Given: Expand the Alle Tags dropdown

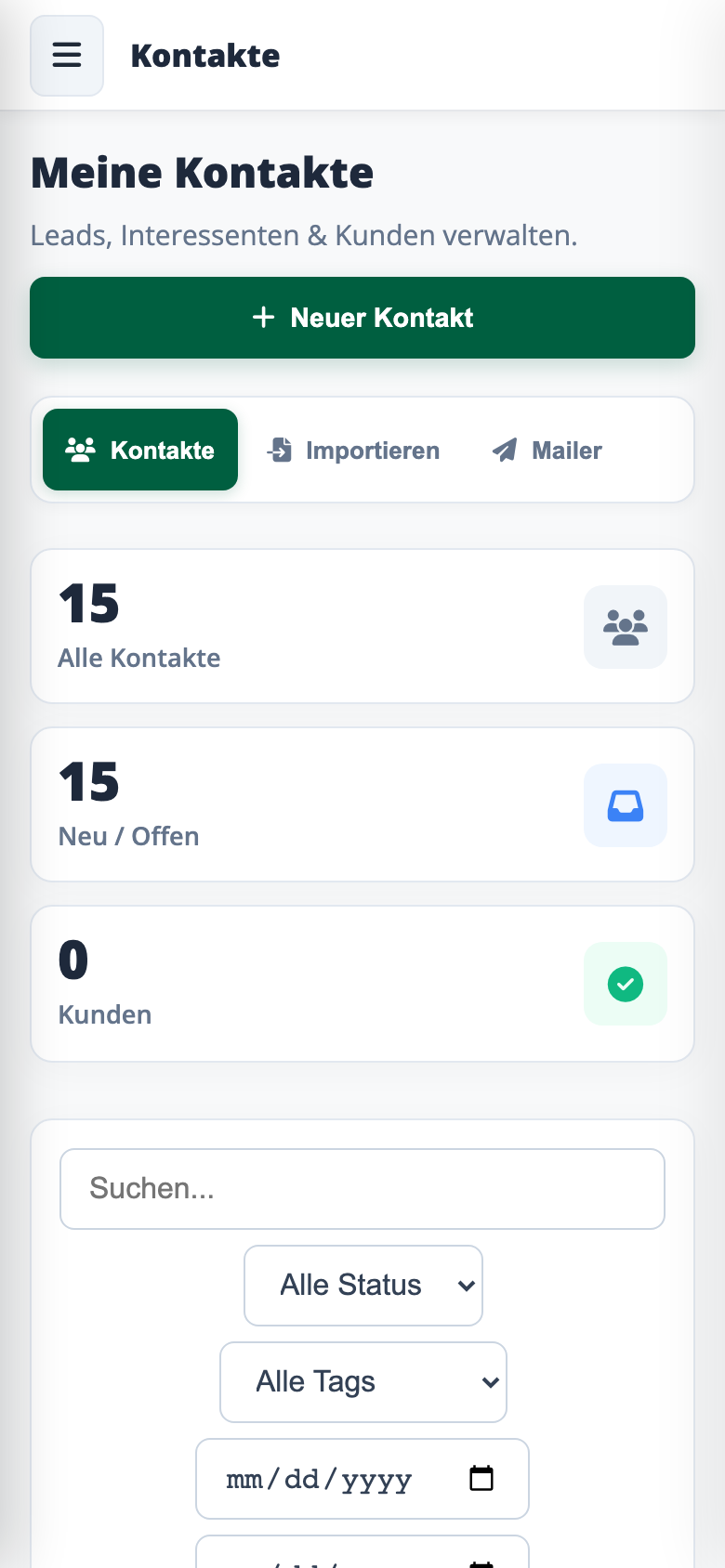Looking at the screenshot, I should point(362,1381).
